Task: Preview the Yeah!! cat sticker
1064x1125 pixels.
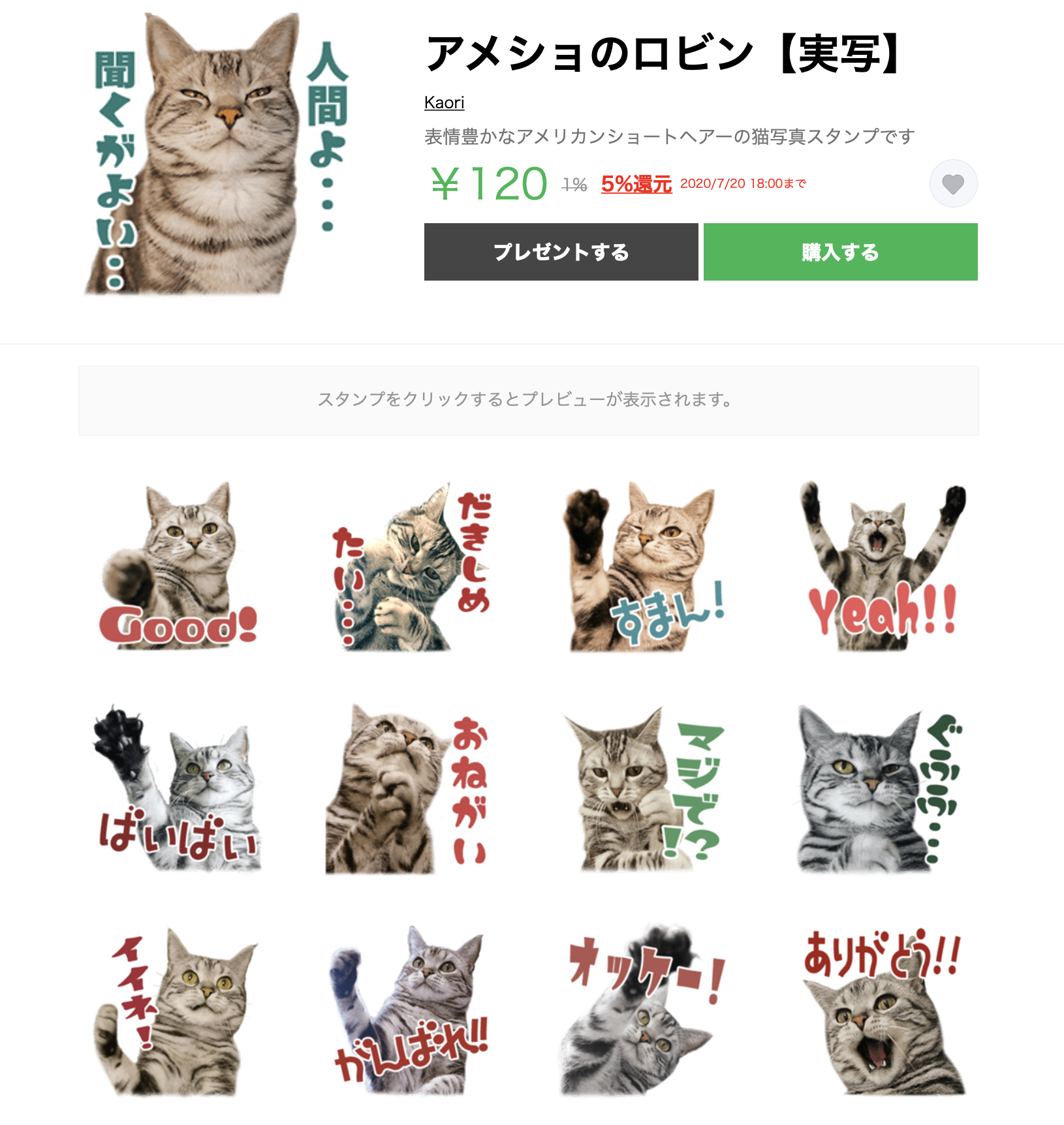Action: [881, 566]
